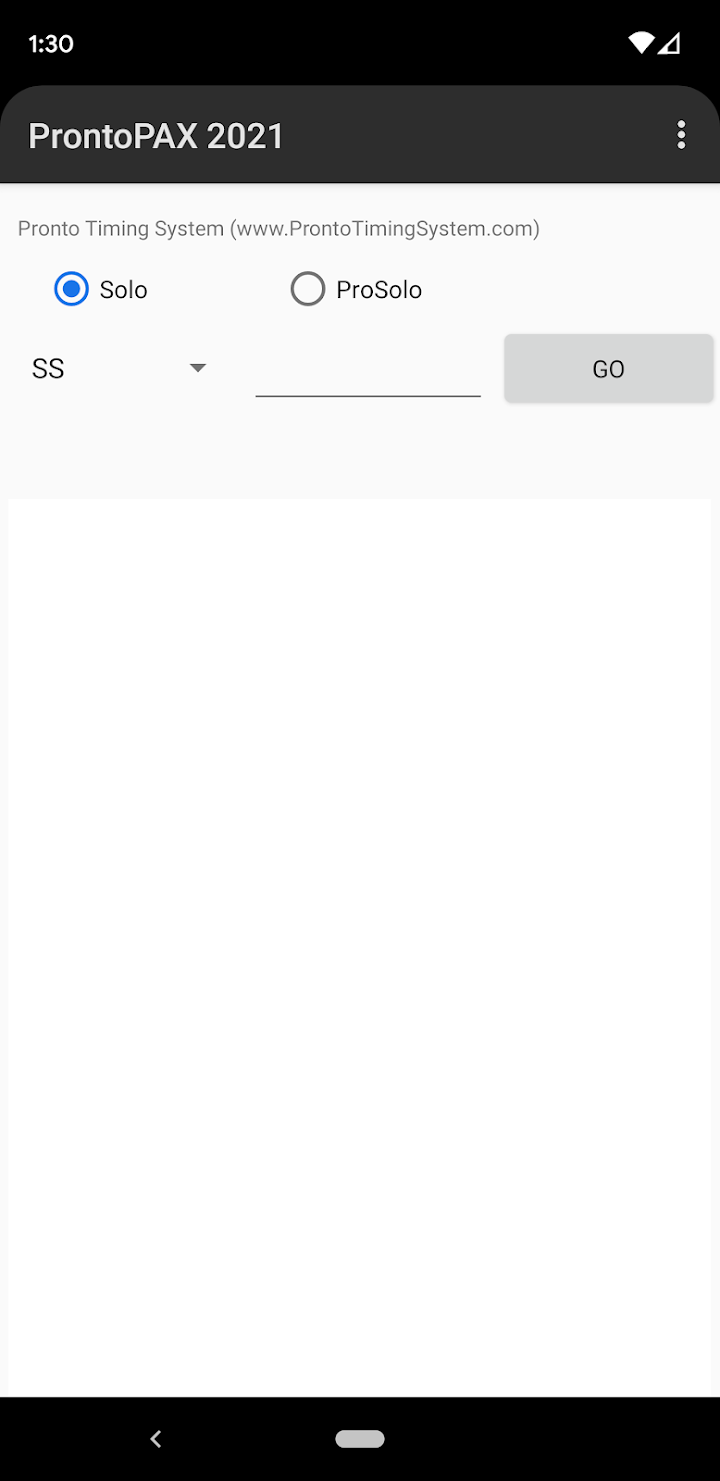Go back using the navigation bar
The width and height of the screenshot is (720, 1481).
click(155, 1439)
